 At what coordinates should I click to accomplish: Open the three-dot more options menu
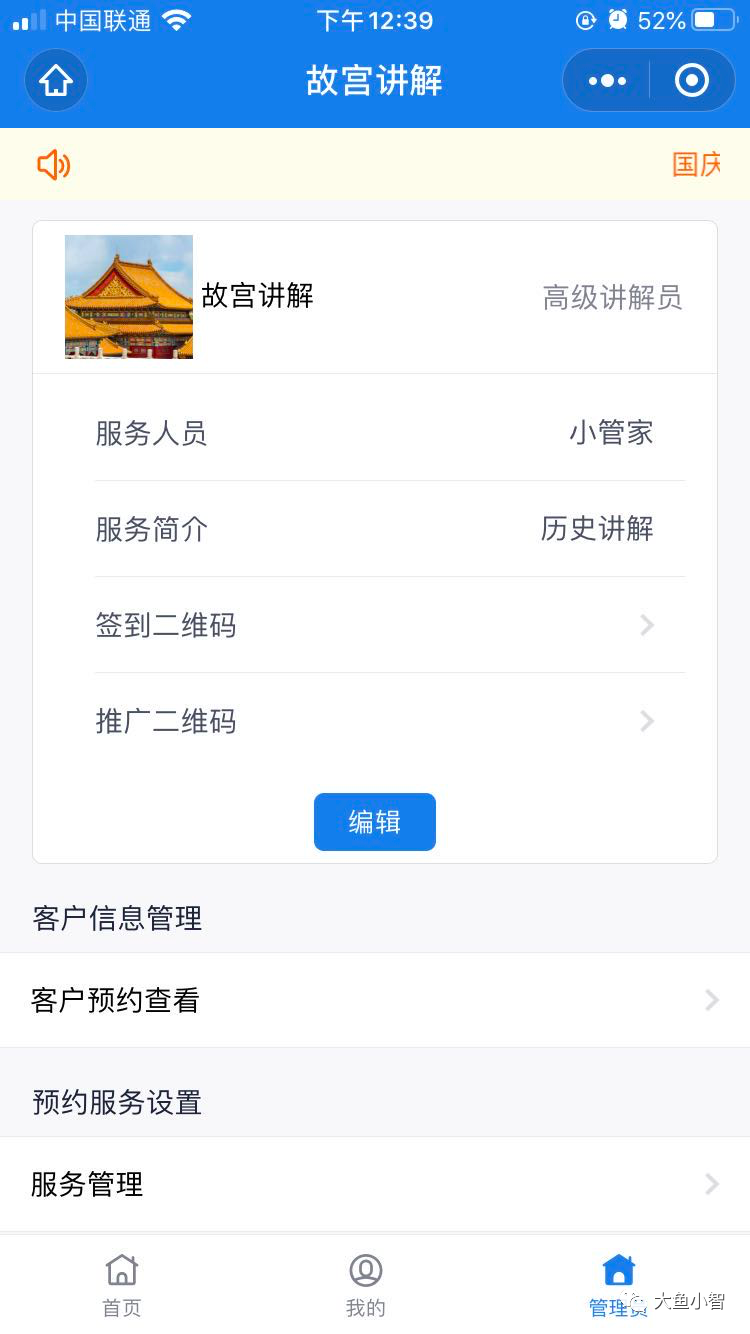pyautogui.click(x=607, y=80)
